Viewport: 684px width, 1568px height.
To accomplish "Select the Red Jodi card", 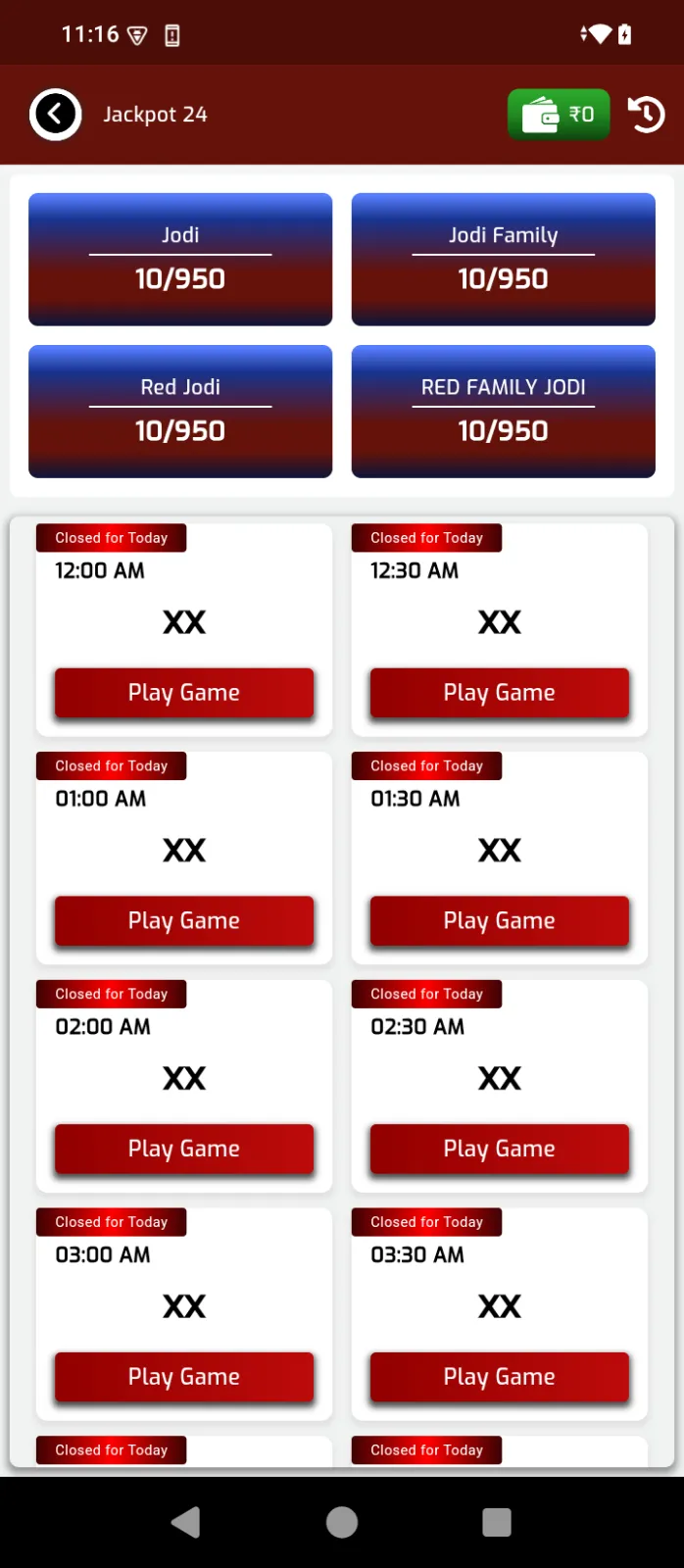I will [180, 411].
